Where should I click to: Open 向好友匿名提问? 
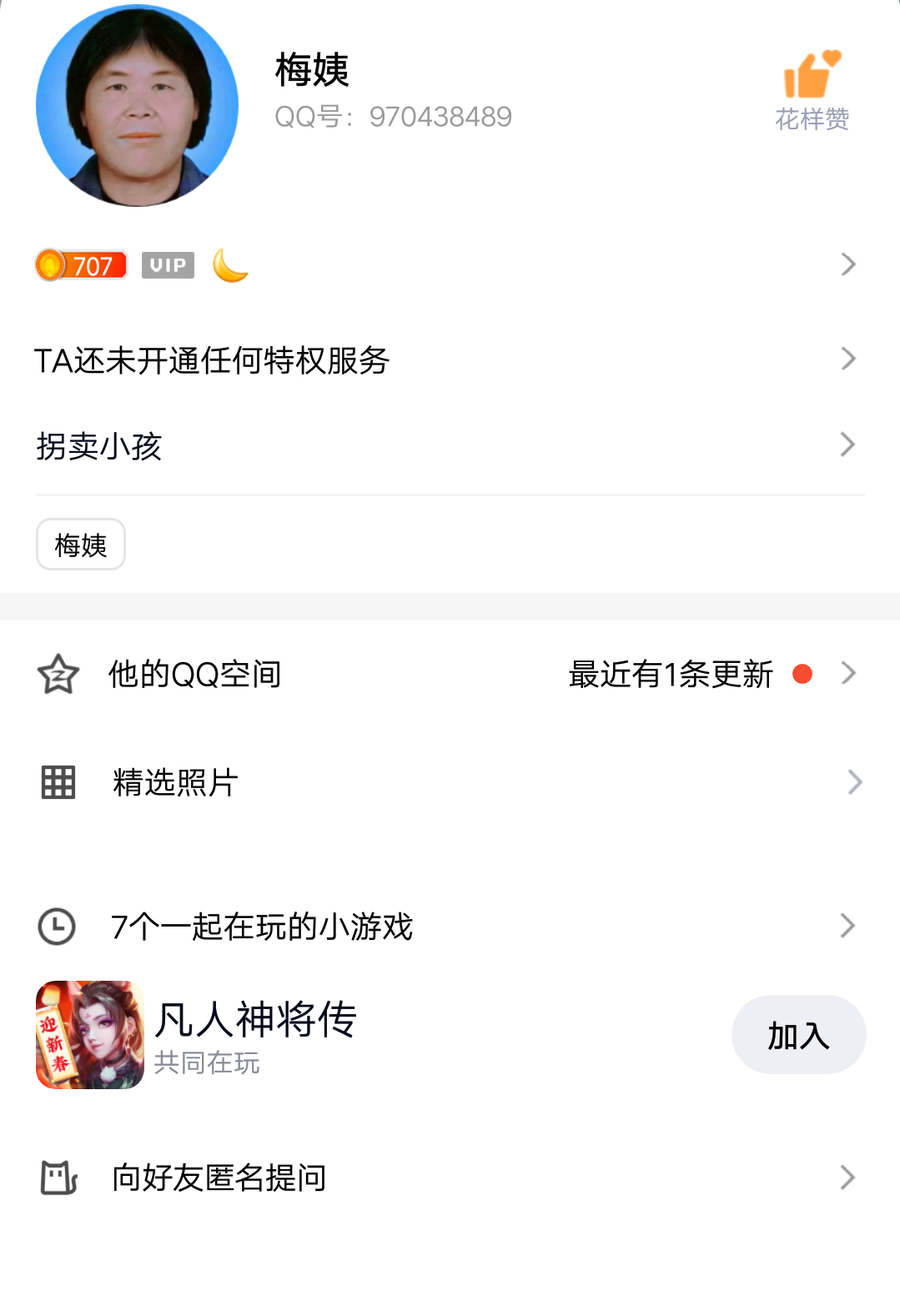[450, 1178]
